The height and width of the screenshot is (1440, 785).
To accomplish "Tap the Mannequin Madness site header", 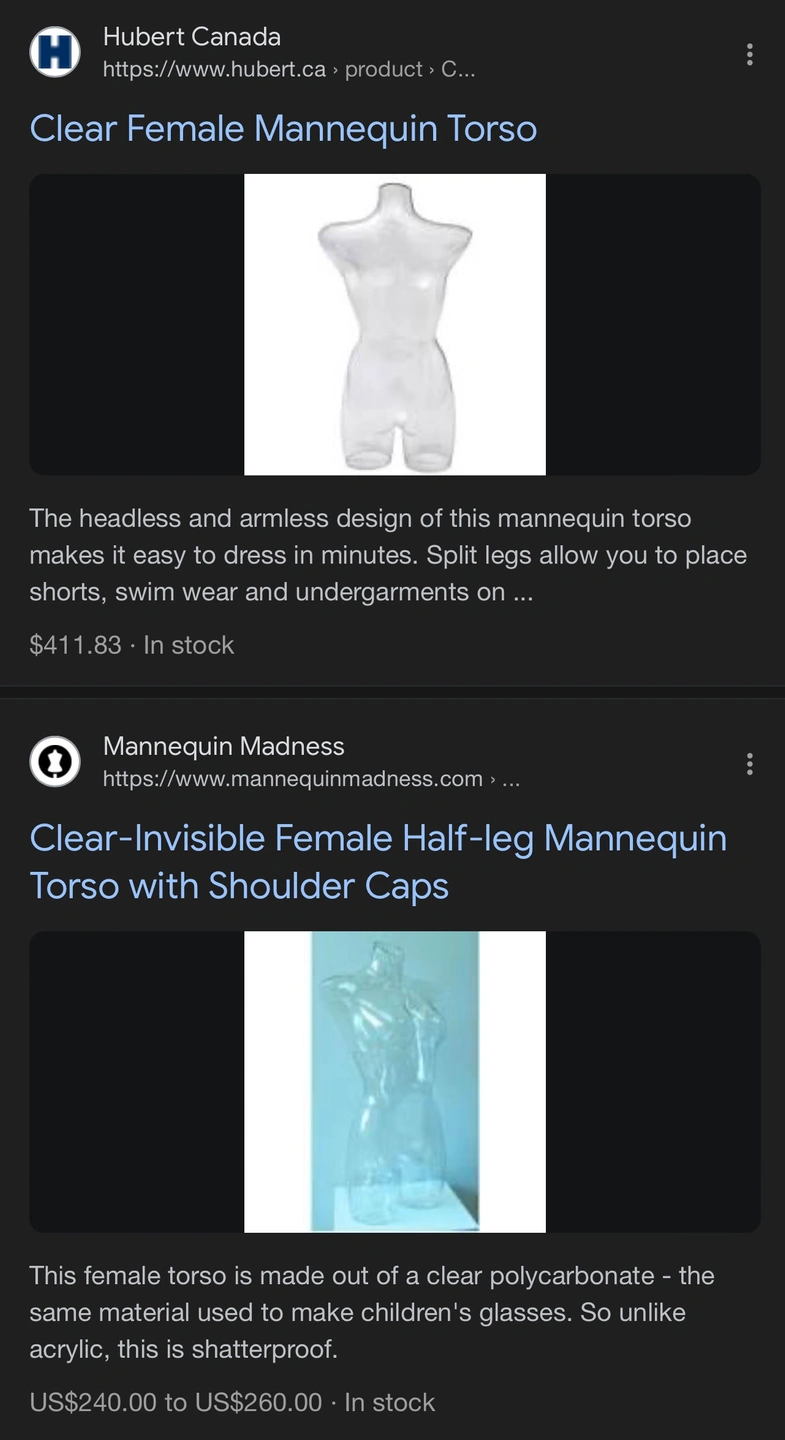I will (275, 762).
